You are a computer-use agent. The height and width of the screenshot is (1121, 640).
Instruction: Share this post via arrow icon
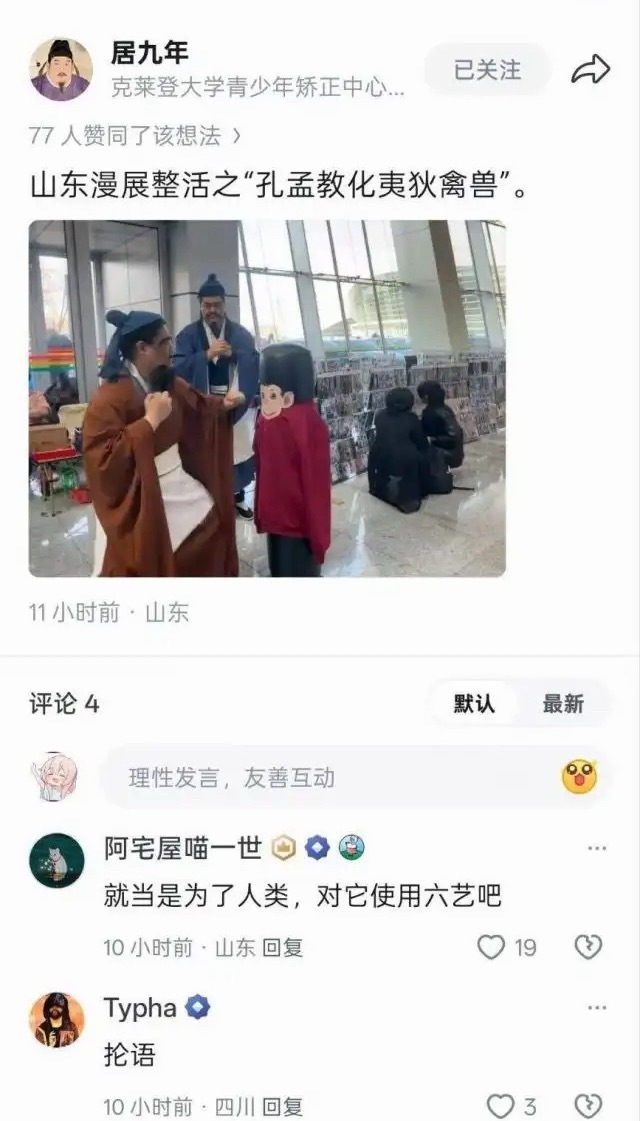(x=590, y=70)
